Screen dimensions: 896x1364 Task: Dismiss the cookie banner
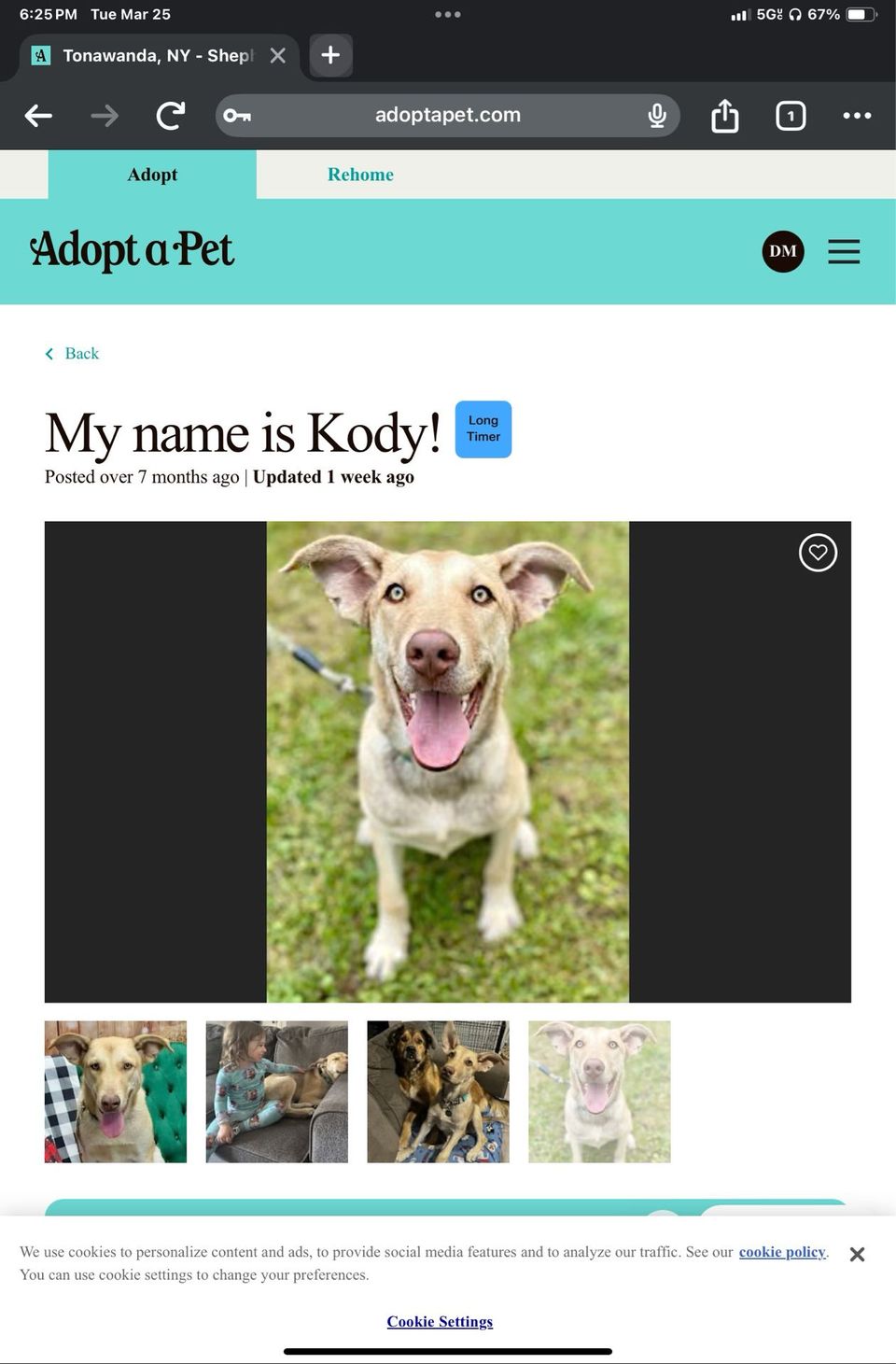coord(857,1255)
